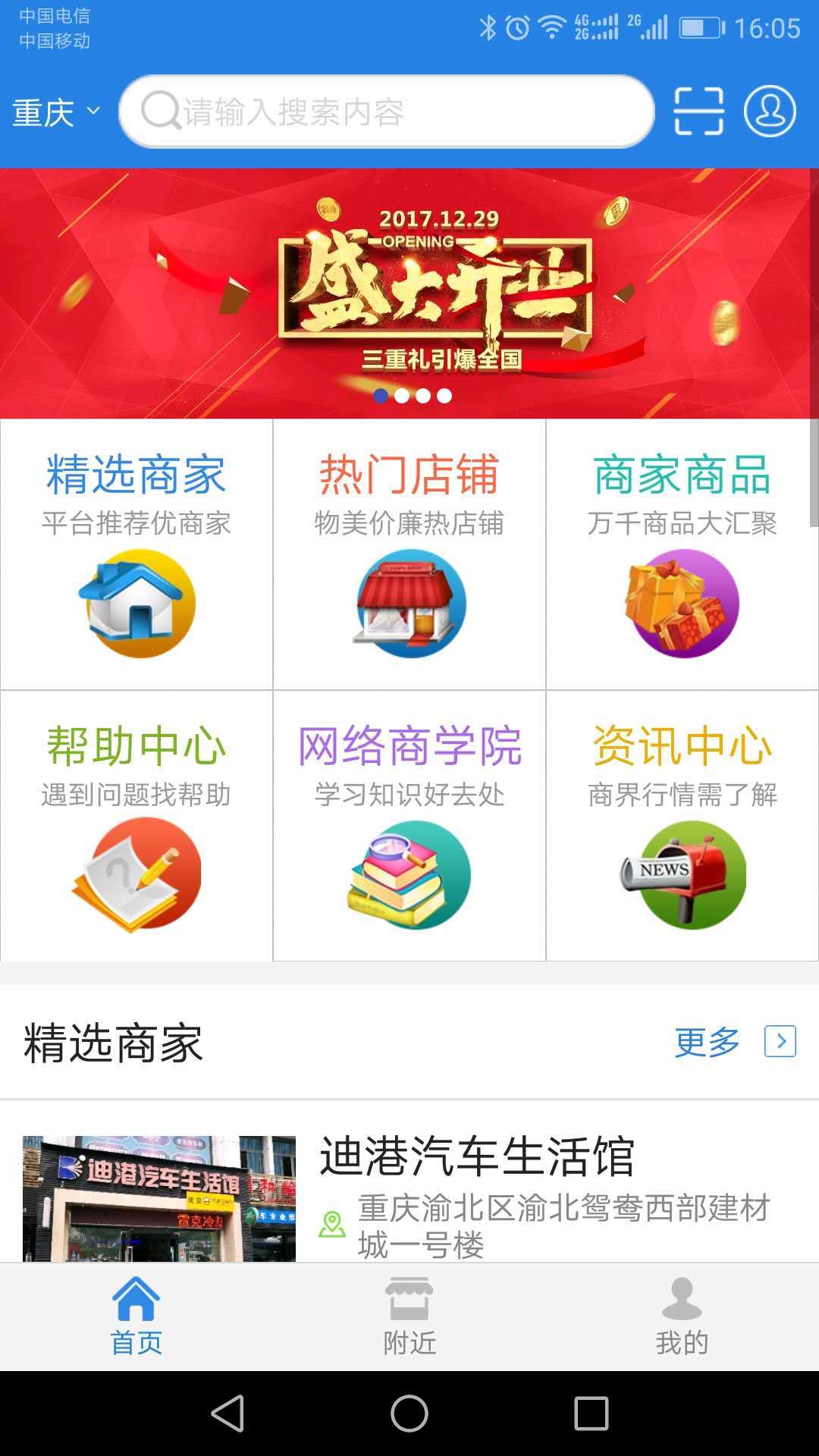Screen dimensions: 819x1456
Task: Open the user profile icon
Action: [768, 111]
